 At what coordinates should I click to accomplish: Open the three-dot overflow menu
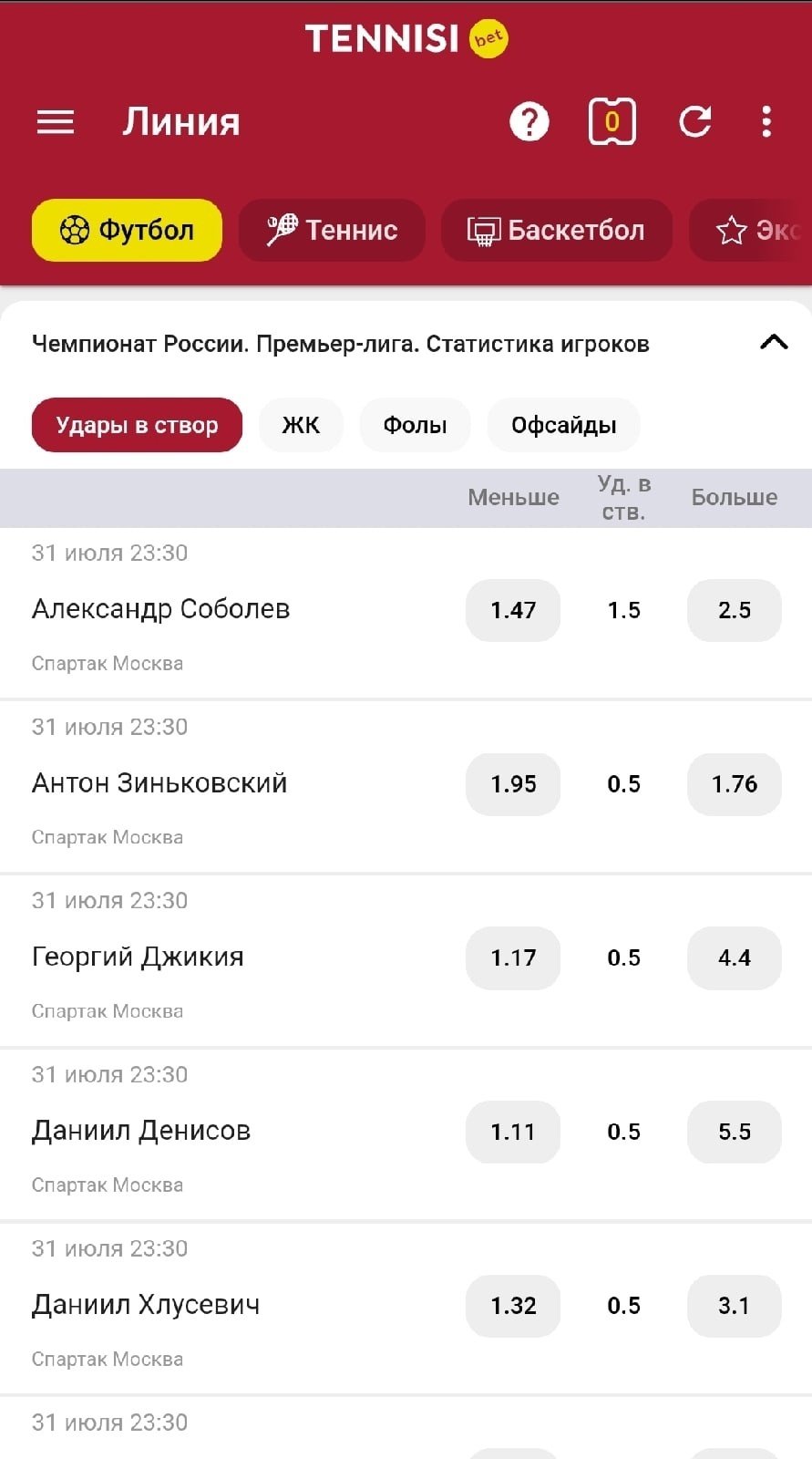click(766, 122)
